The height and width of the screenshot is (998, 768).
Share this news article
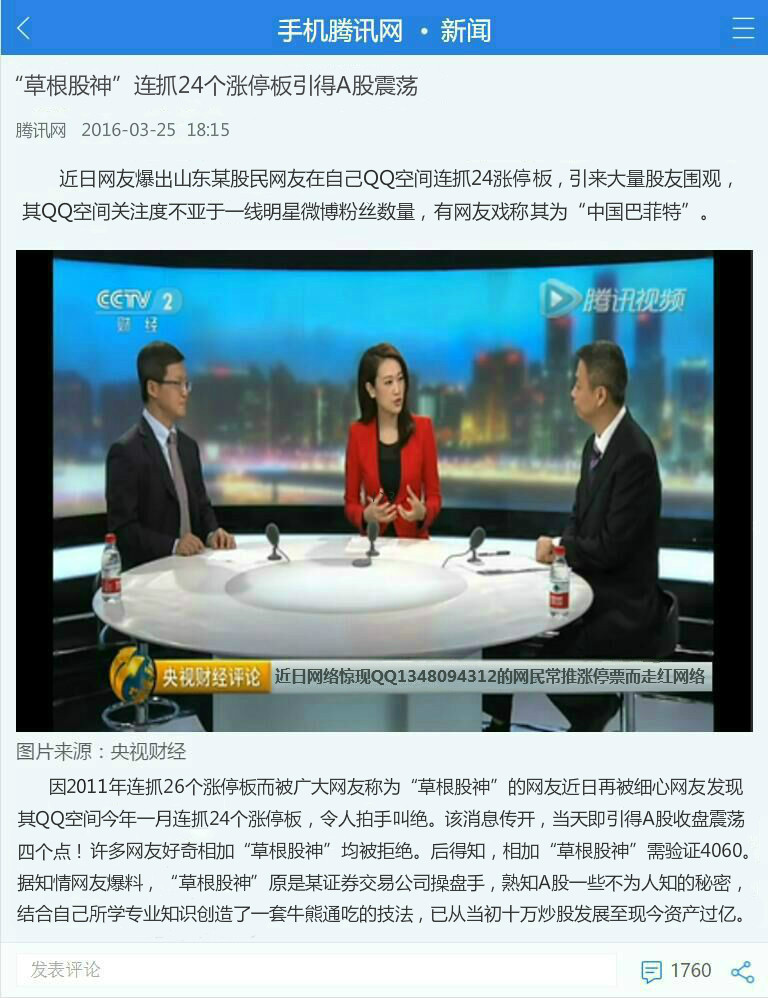pyautogui.click(x=742, y=971)
